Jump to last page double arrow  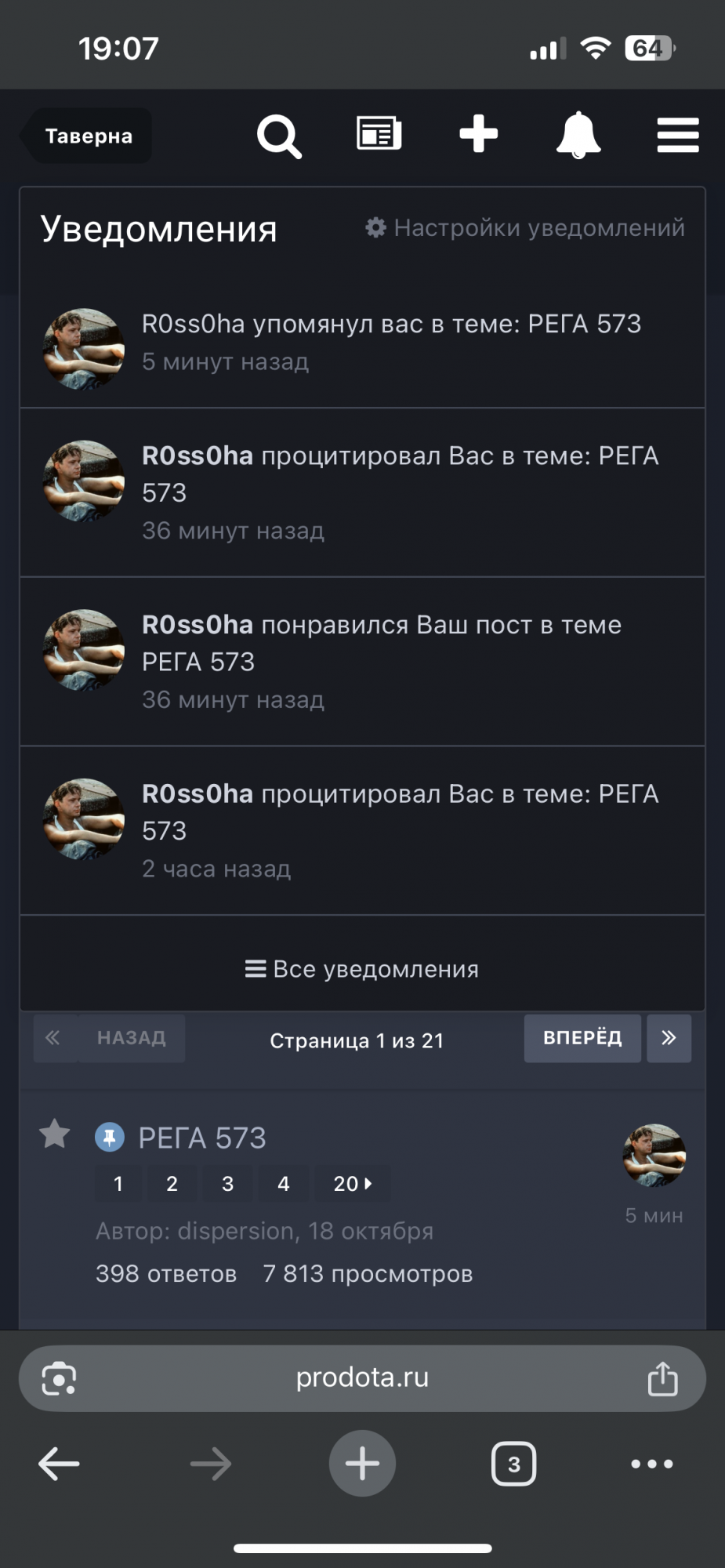669,1038
